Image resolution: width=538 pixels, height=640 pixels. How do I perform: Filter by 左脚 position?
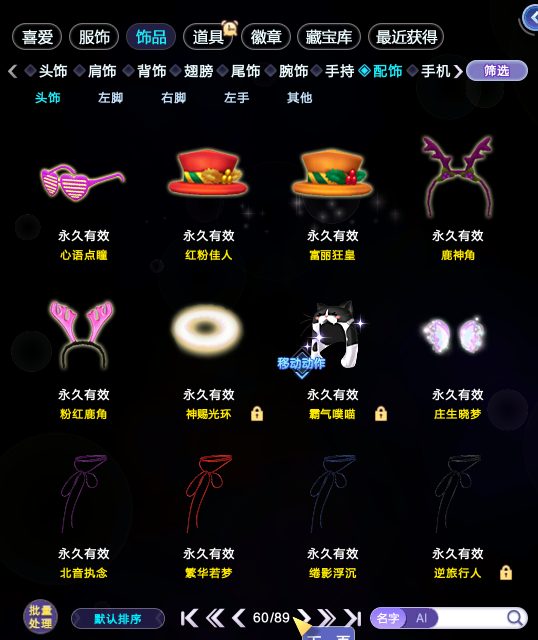tap(110, 98)
